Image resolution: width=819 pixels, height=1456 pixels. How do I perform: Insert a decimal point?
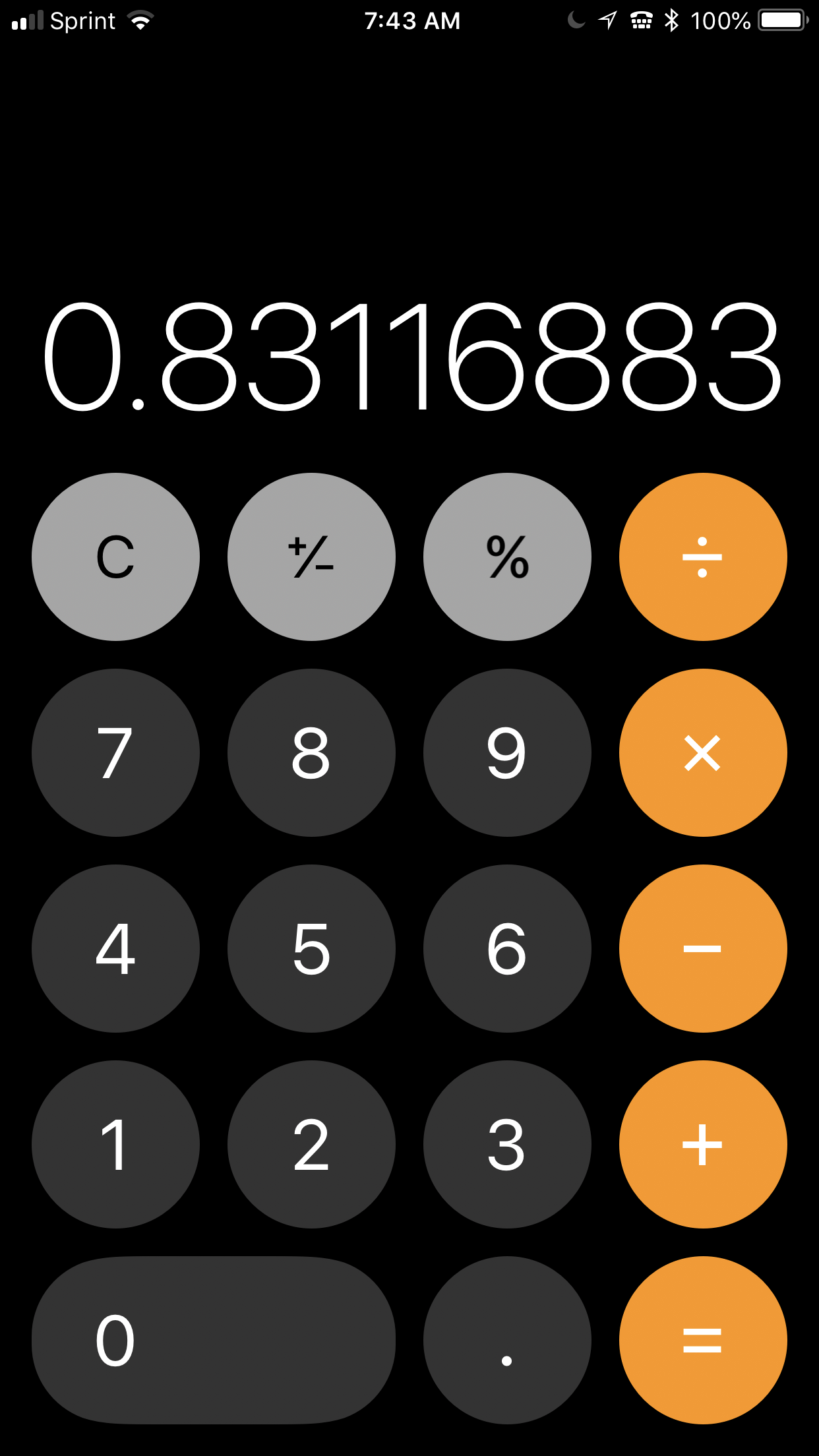click(x=507, y=1340)
